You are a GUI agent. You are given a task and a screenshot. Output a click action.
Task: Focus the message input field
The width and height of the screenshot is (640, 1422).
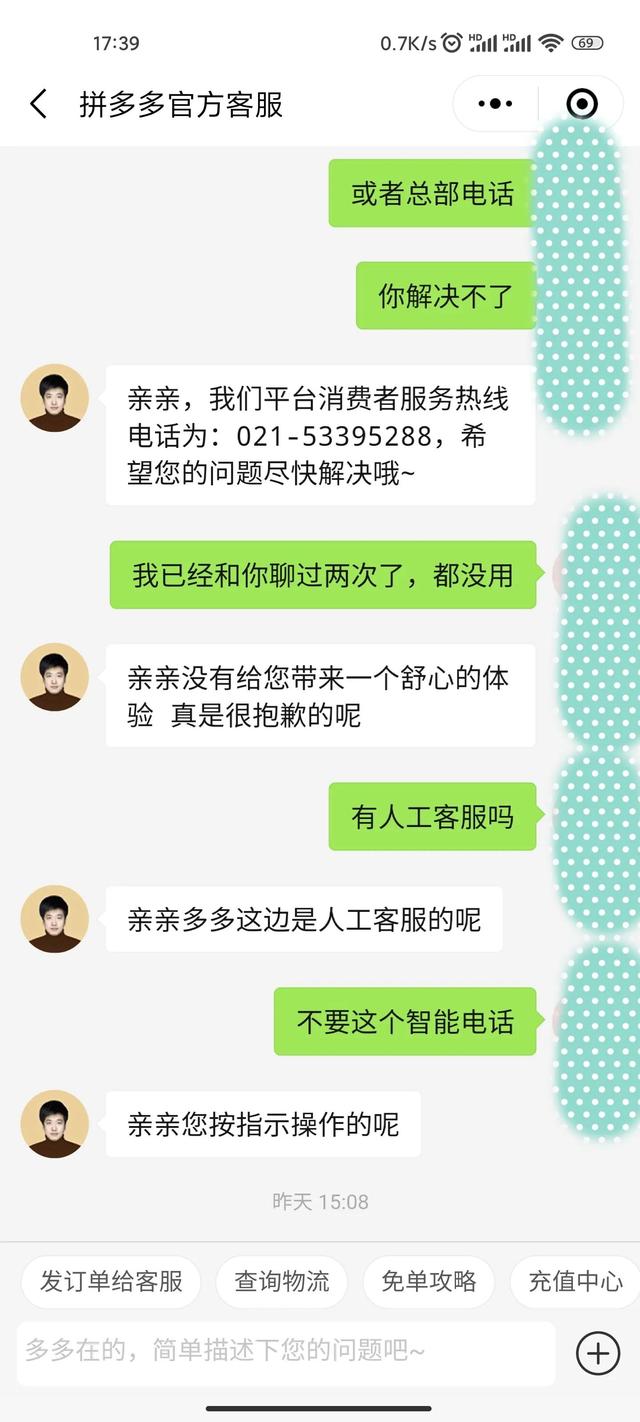(286, 1352)
